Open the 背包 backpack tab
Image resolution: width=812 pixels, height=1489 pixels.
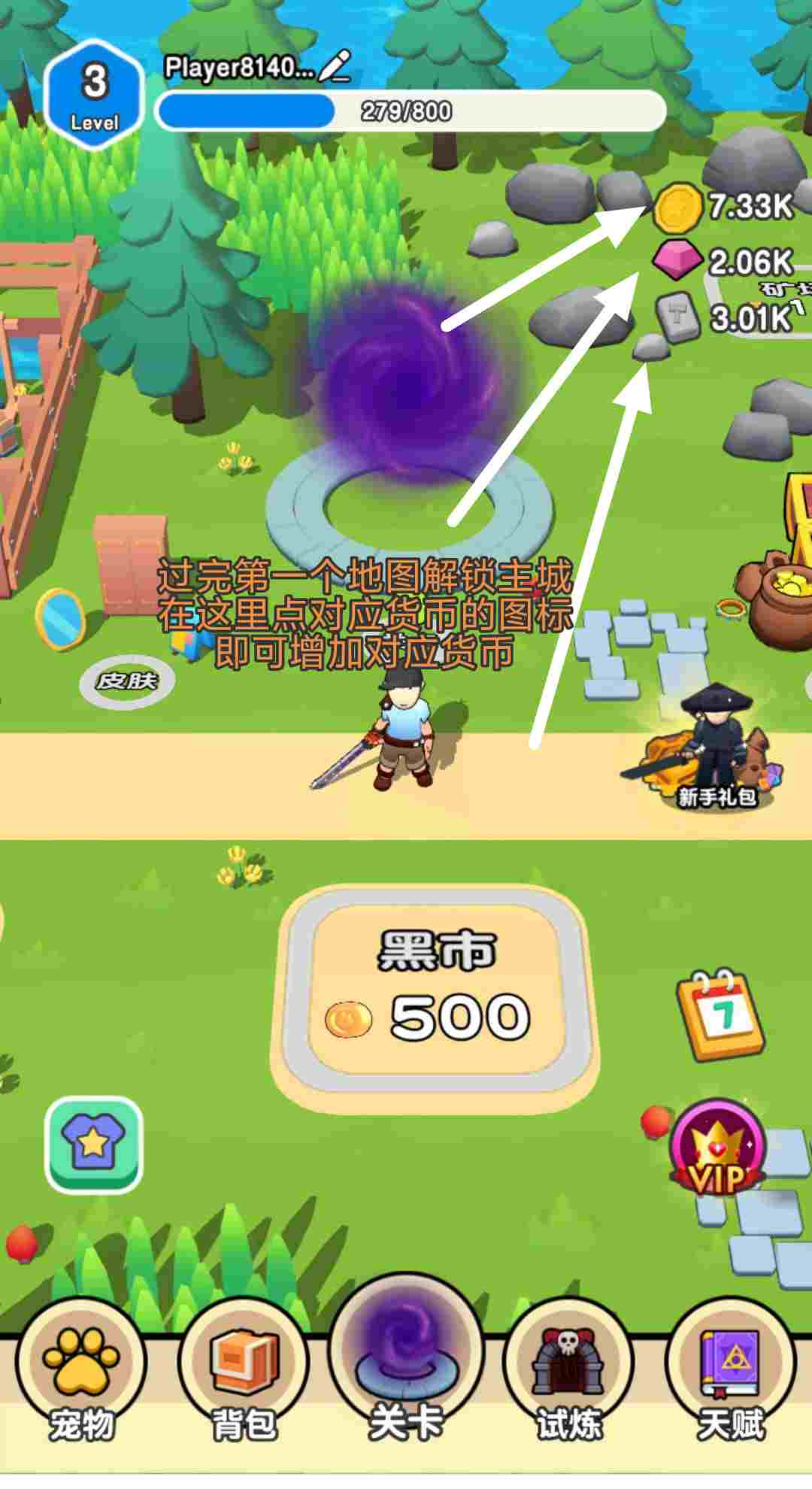click(x=244, y=1375)
